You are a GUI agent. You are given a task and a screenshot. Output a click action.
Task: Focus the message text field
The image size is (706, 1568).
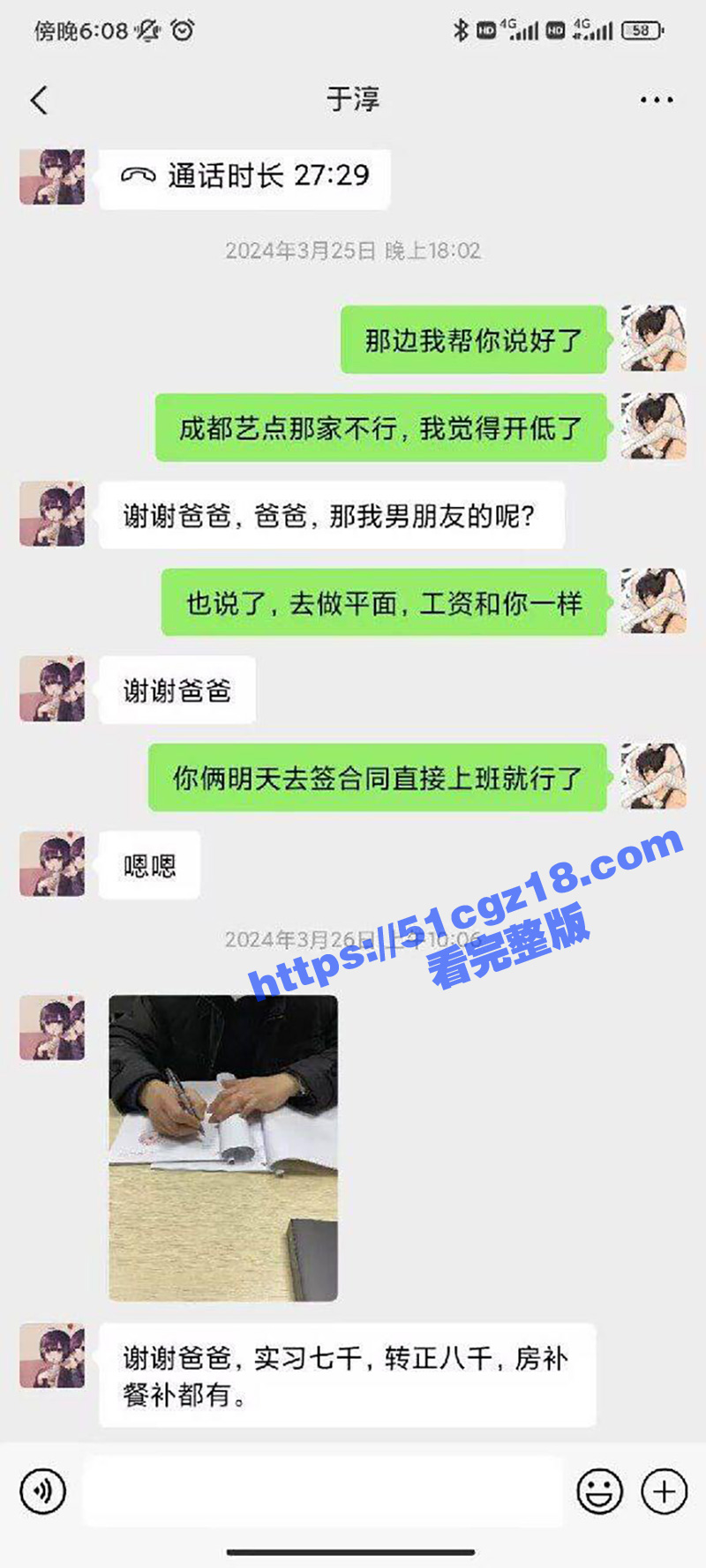pyautogui.click(x=322, y=1491)
